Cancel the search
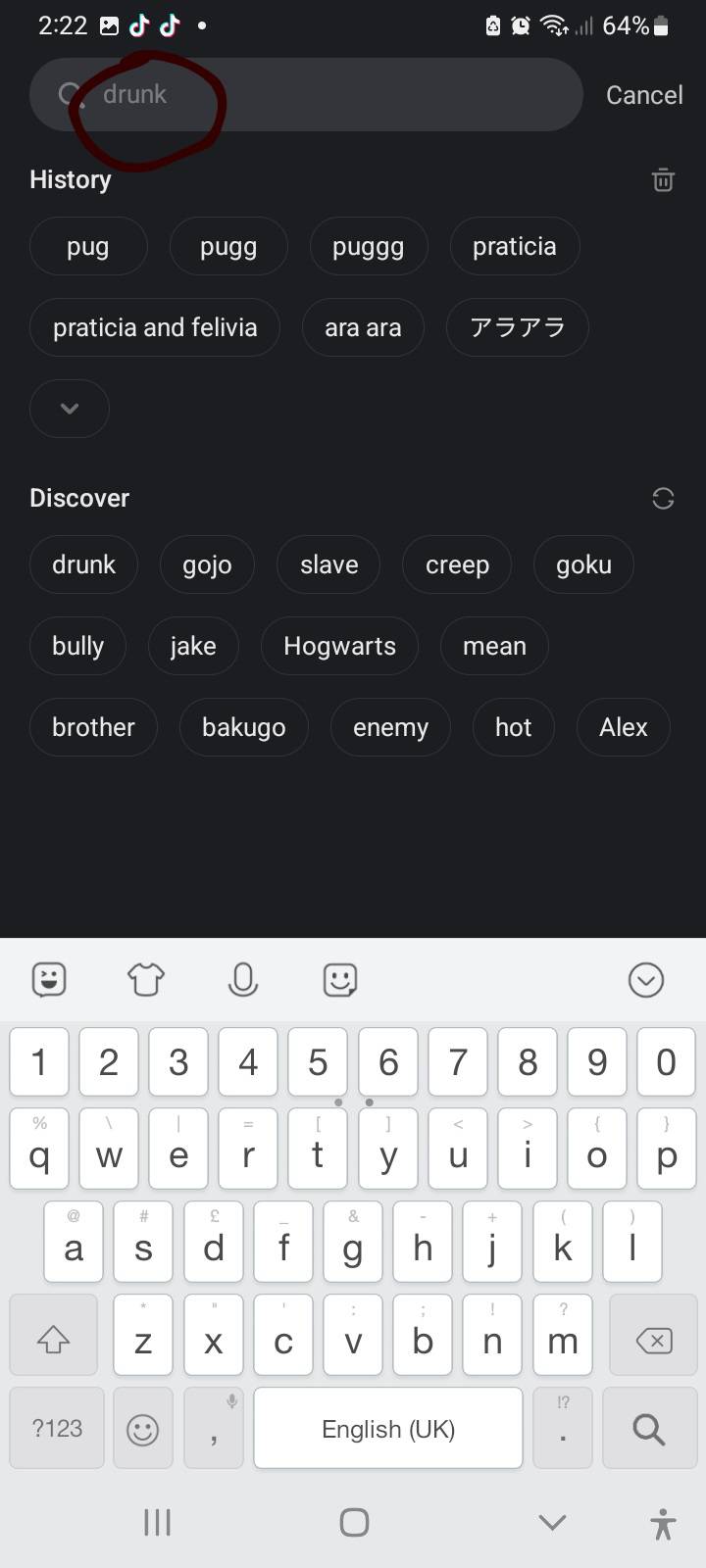 click(x=643, y=95)
